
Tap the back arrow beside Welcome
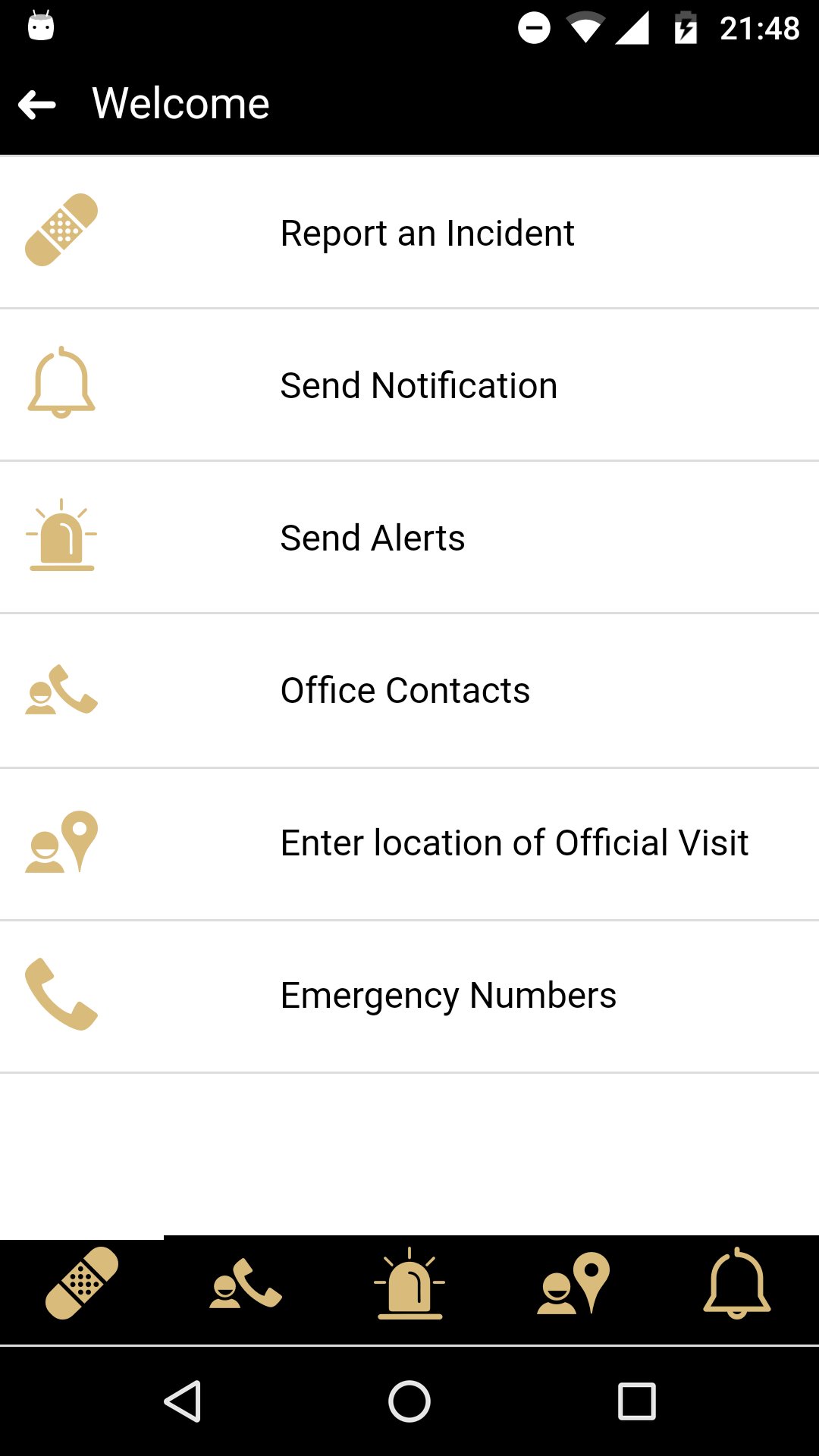[x=36, y=103]
